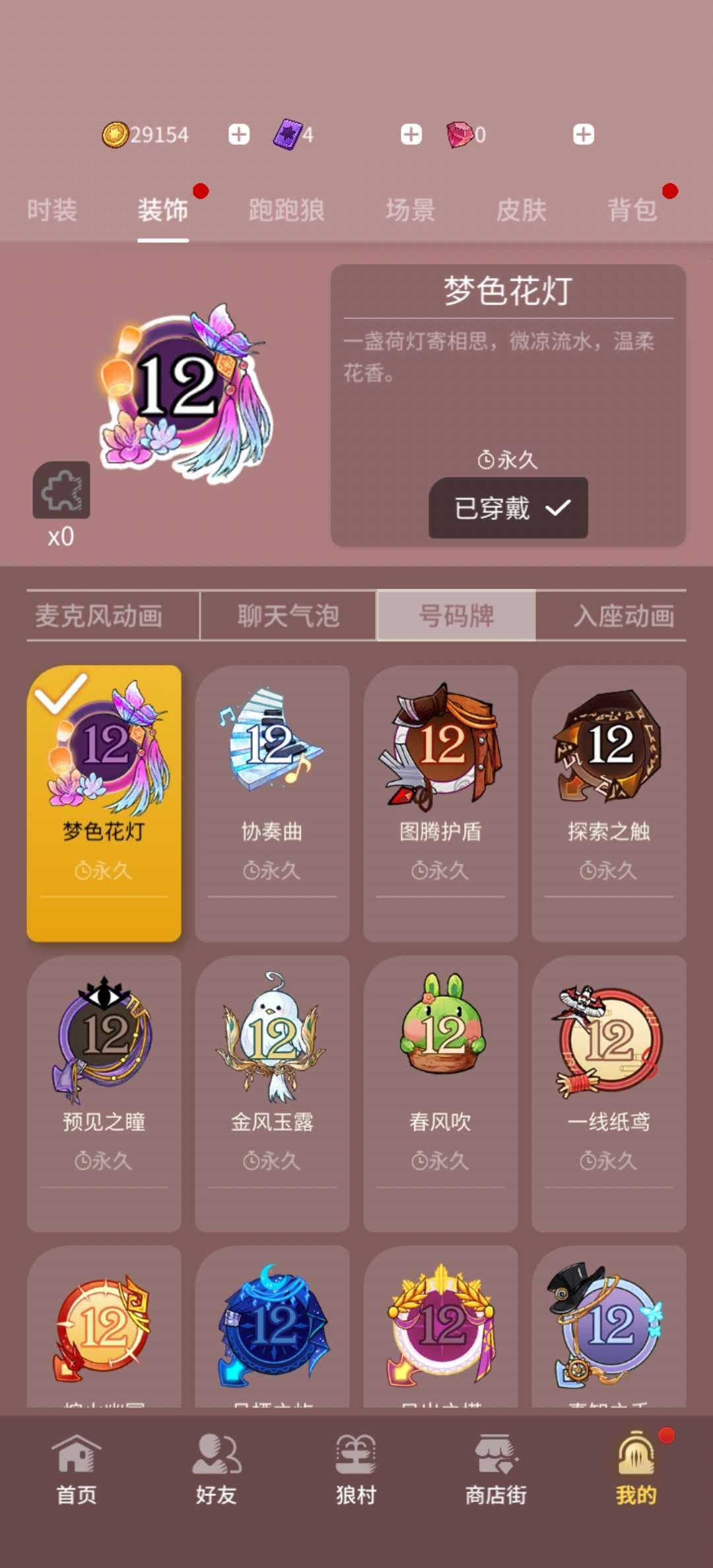Toggle the 已穿戴 worn status
This screenshot has height=1568, width=713.
click(508, 508)
